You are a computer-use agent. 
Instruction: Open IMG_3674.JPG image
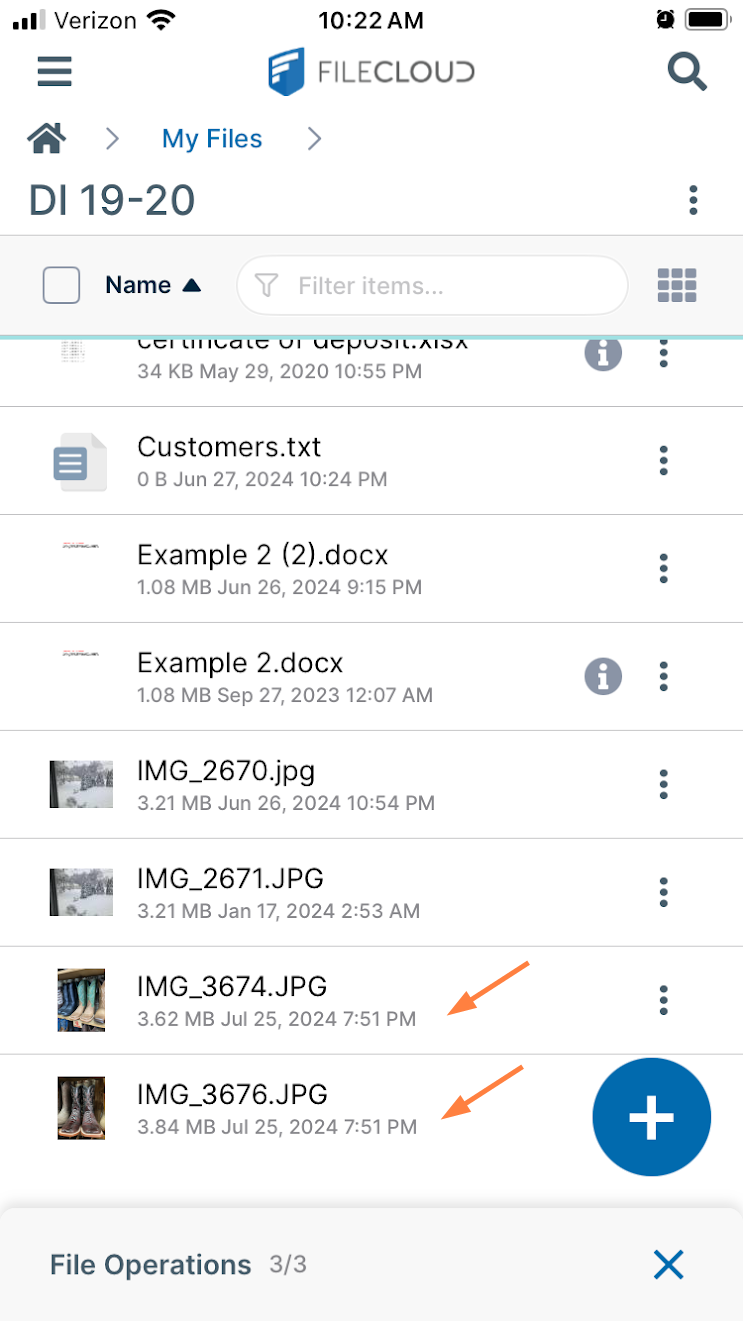(232, 987)
